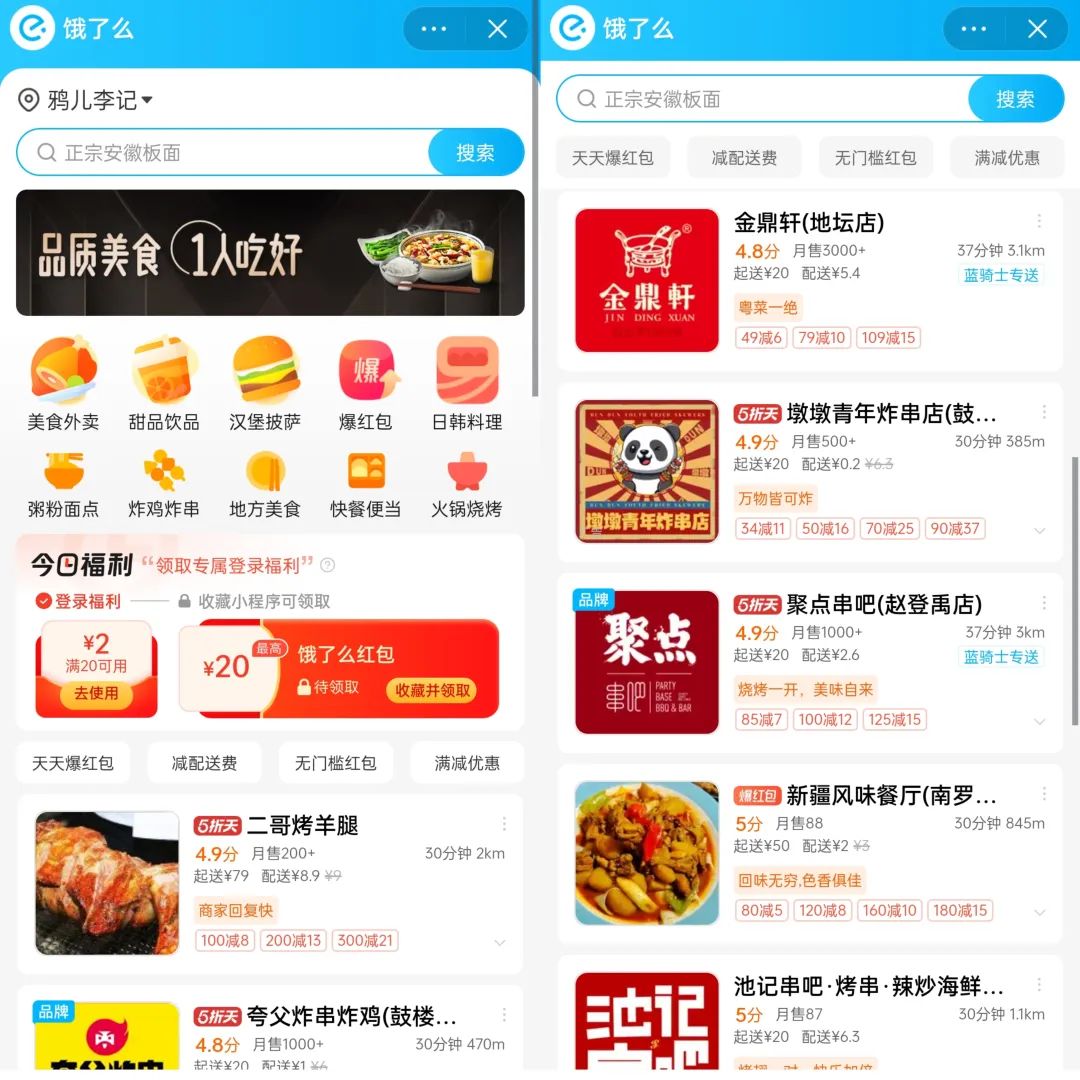Image resolution: width=1080 pixels, height=1080 pixels.
Task: Open the 品质美食1人吃好 banner
Action: pos(270,253)
